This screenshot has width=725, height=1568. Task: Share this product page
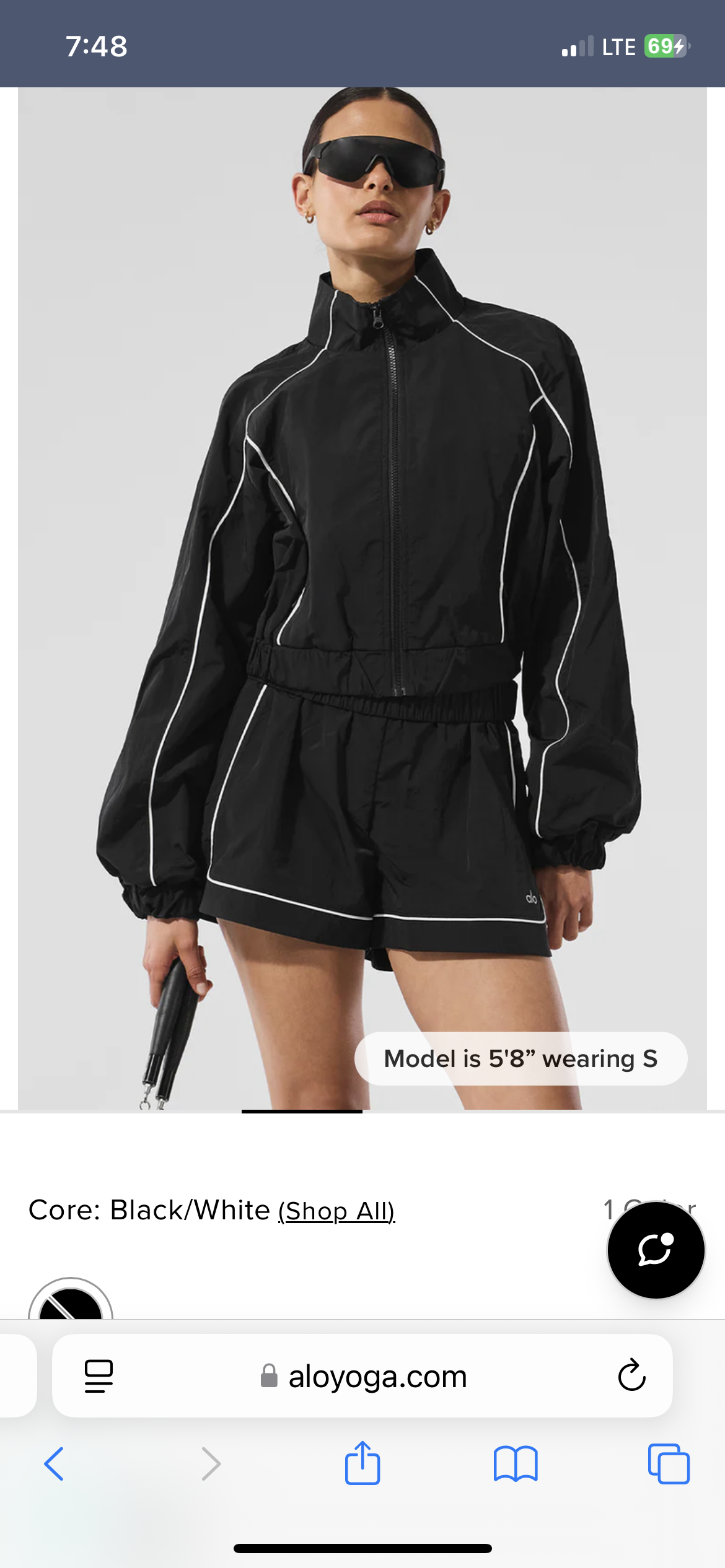[362, 1463]
